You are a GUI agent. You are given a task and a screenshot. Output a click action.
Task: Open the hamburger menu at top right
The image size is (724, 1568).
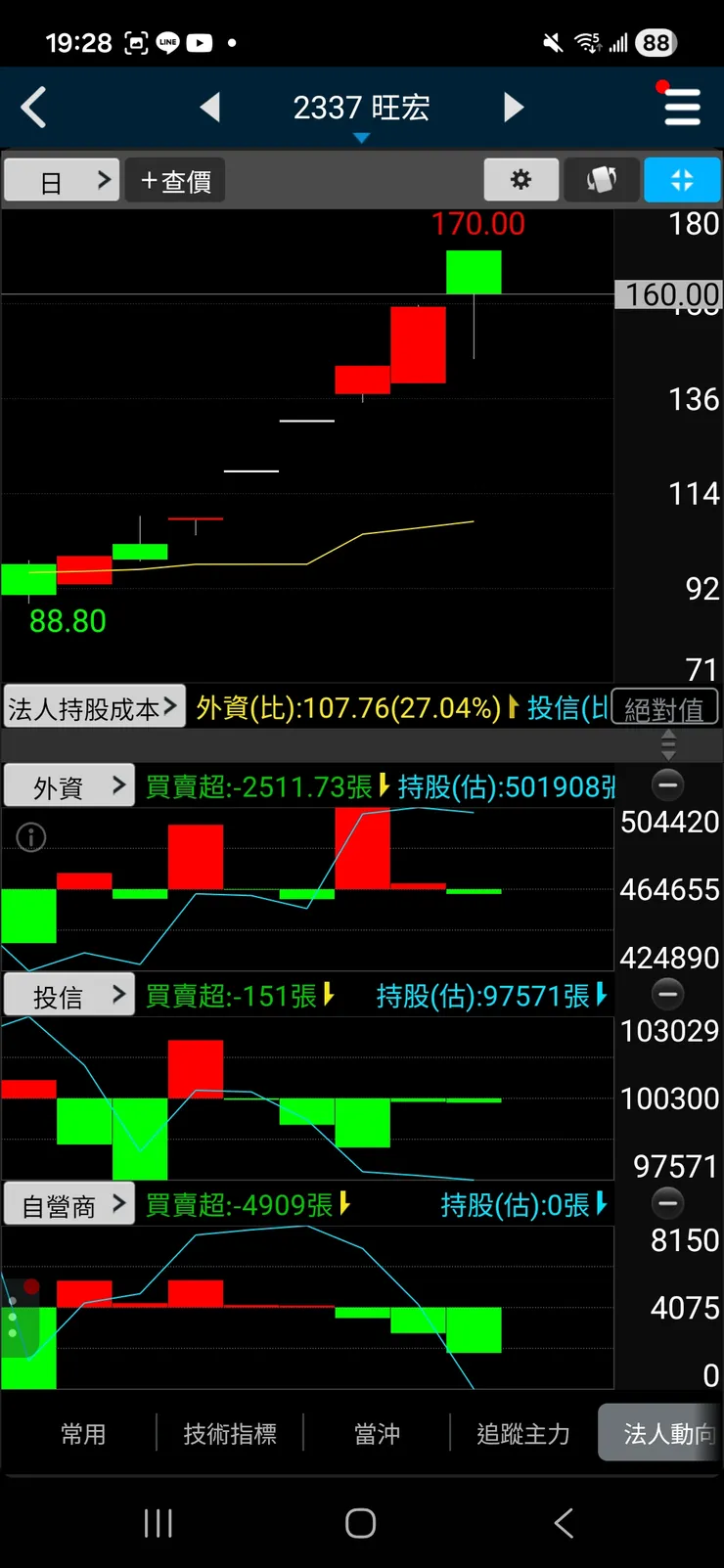tap(682, 108)
